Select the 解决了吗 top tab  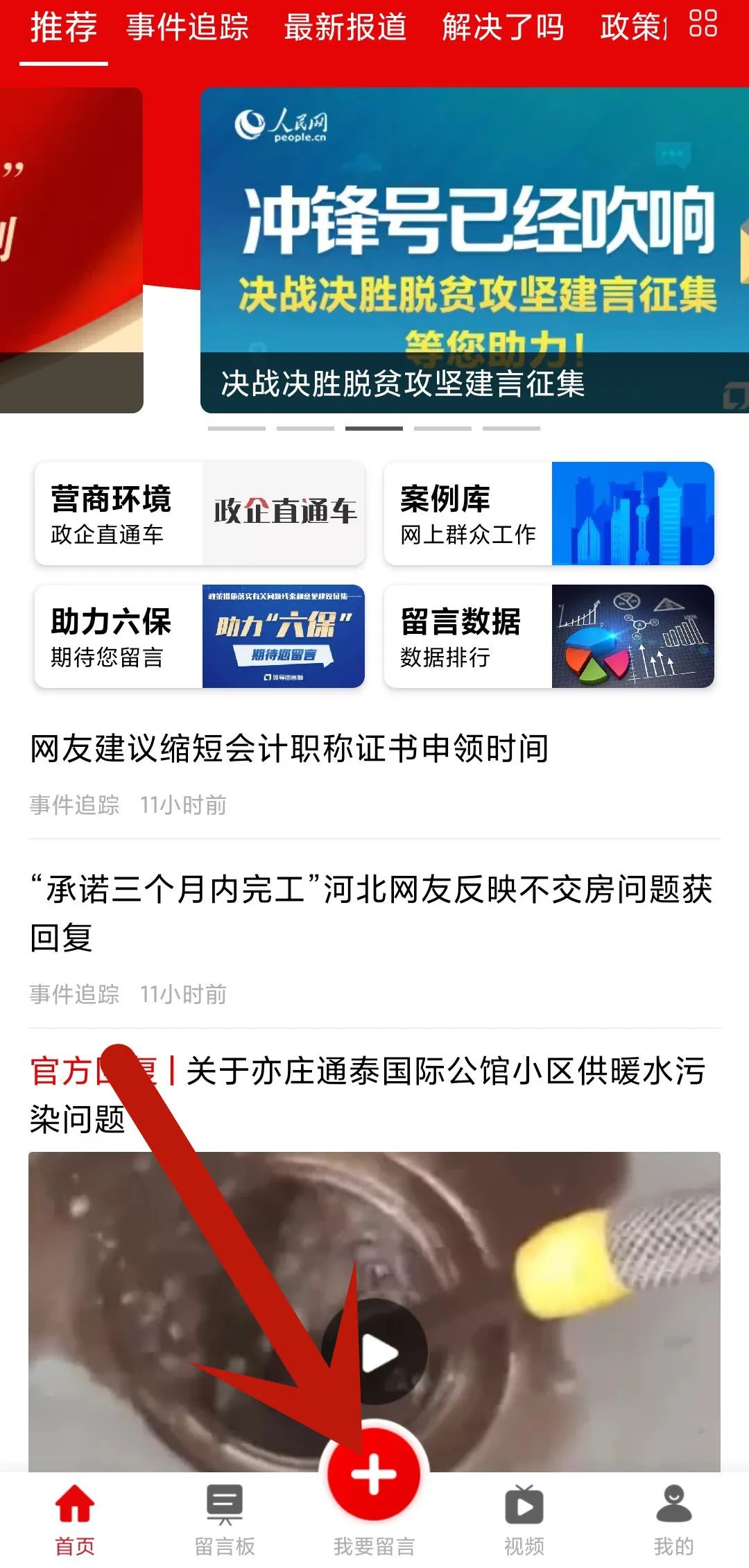click(503, 28)
